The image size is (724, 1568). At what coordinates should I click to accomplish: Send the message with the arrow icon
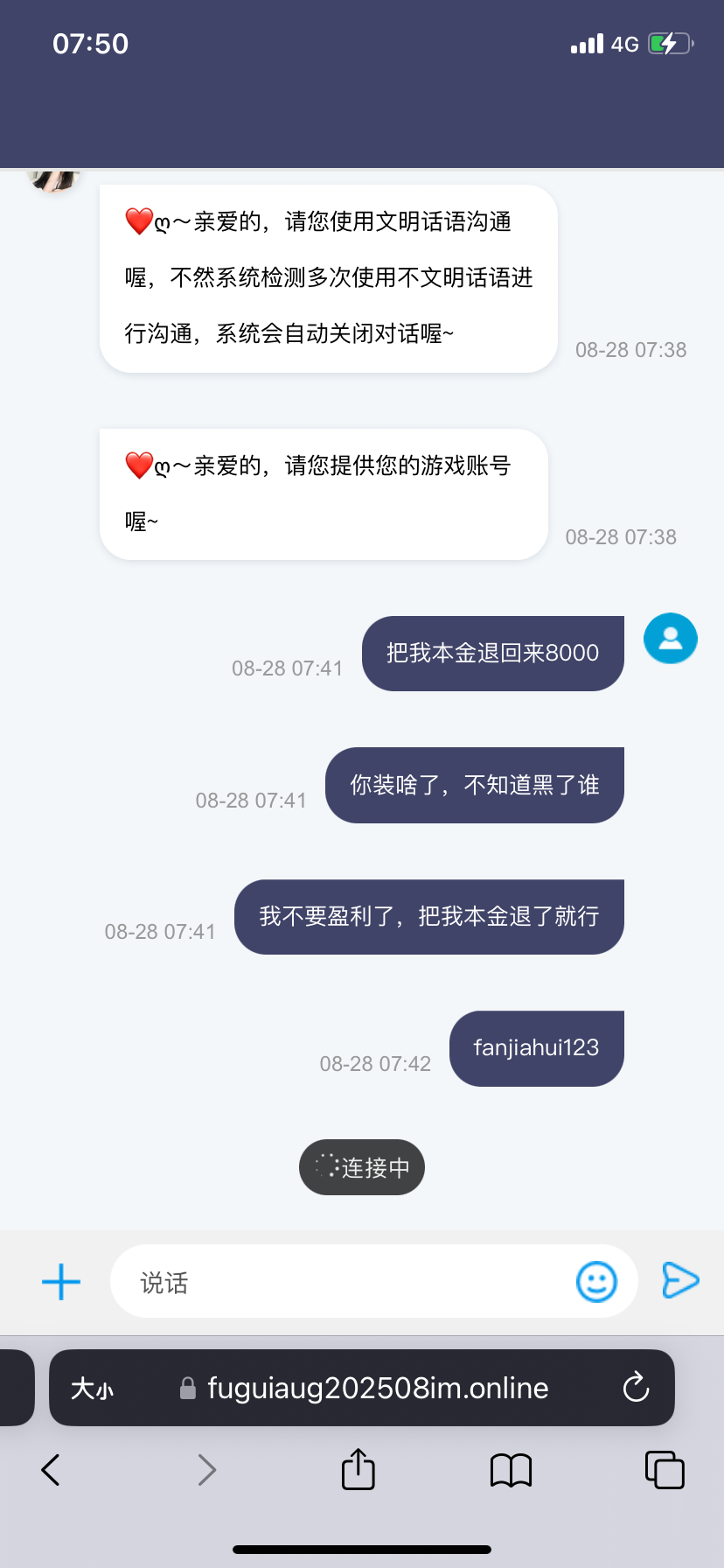tap(680, 1280)
